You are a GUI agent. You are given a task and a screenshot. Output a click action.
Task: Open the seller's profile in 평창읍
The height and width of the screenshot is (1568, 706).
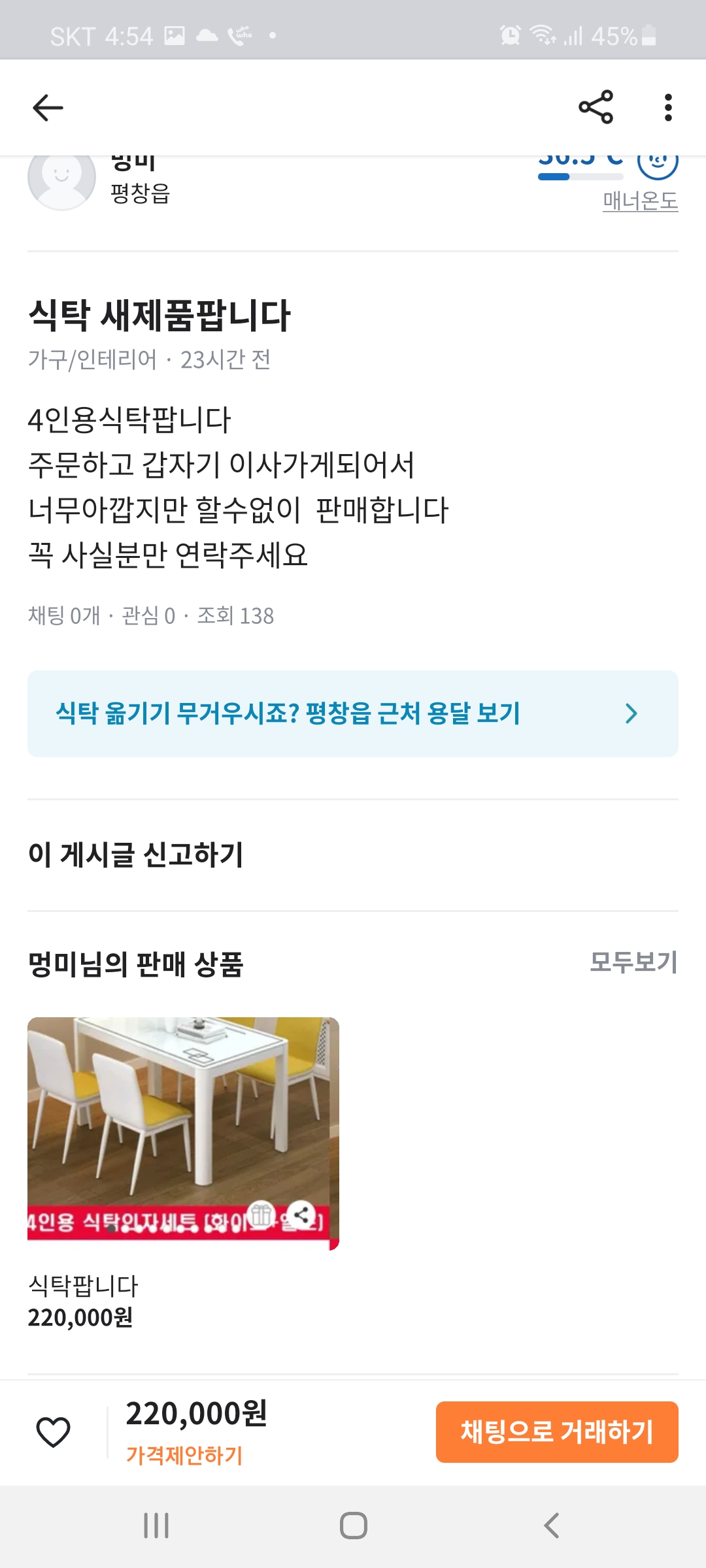point(98,183)
